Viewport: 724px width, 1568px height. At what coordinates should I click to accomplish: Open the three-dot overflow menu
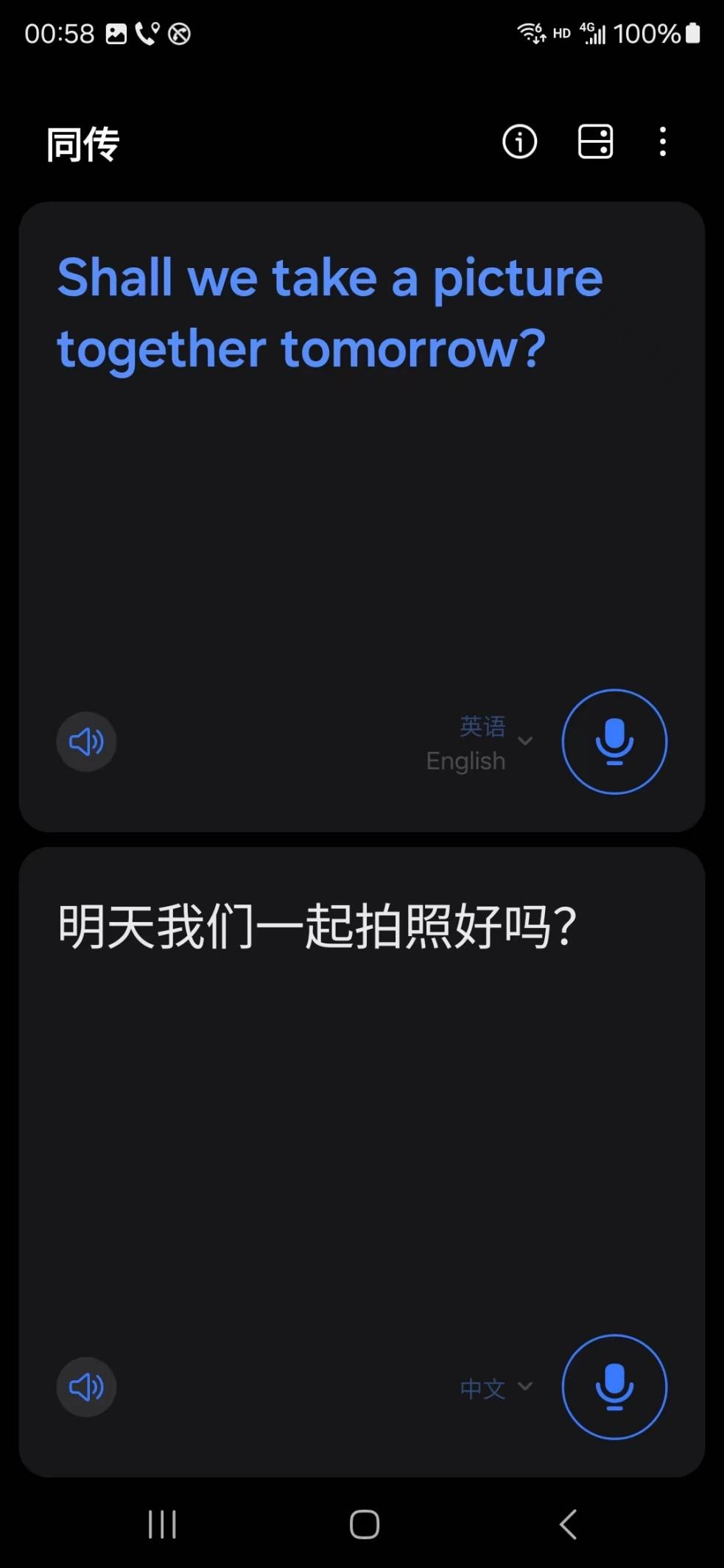coord(663,141)
